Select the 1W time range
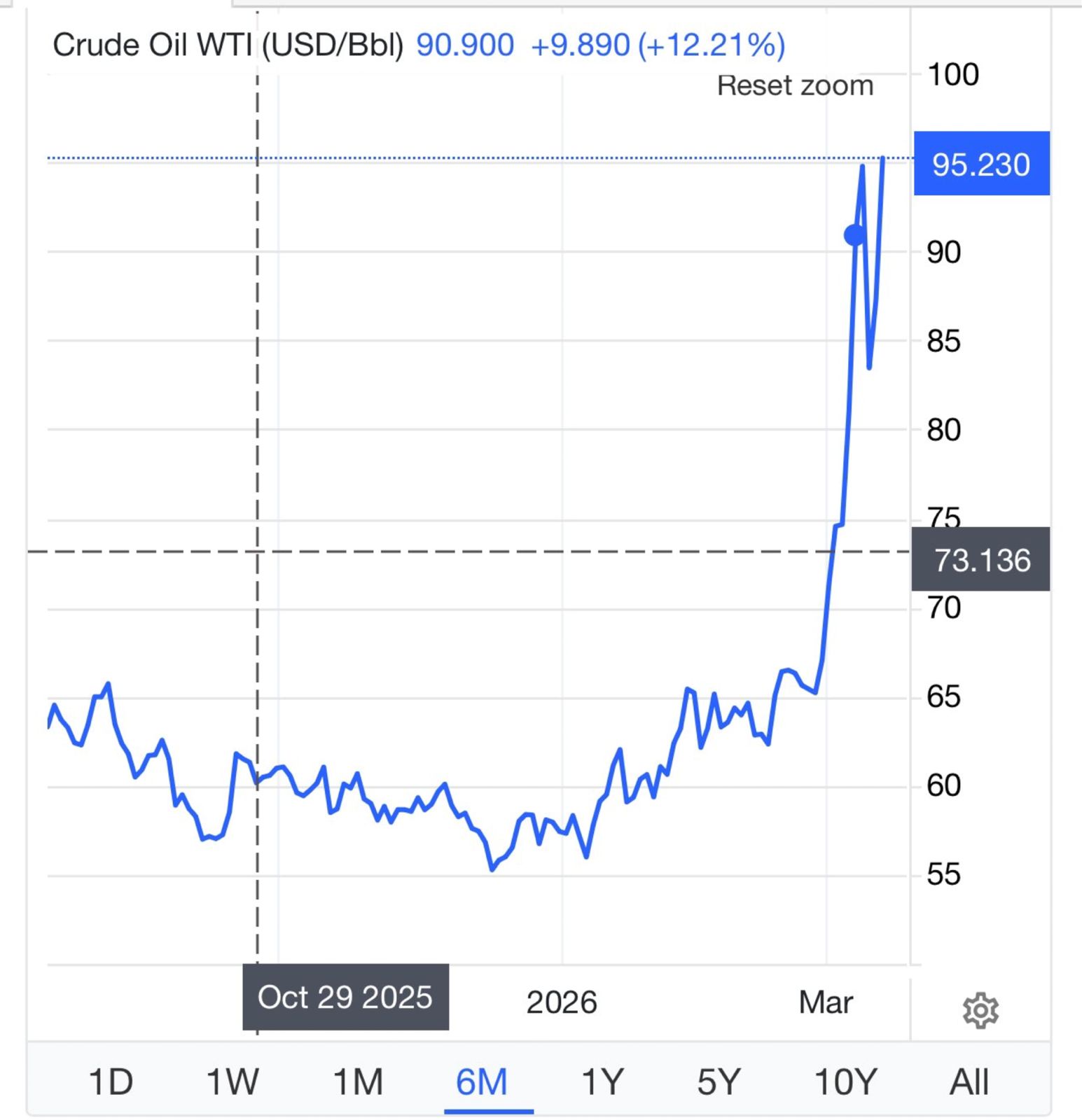The image size is (1082, 1120). 233,1081
